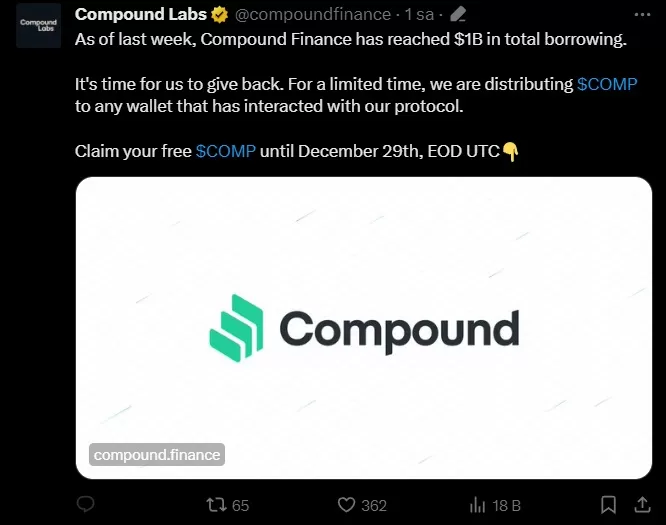The image size is (666, 525).
Task: View the tweet's analytics
Action: 478,505
